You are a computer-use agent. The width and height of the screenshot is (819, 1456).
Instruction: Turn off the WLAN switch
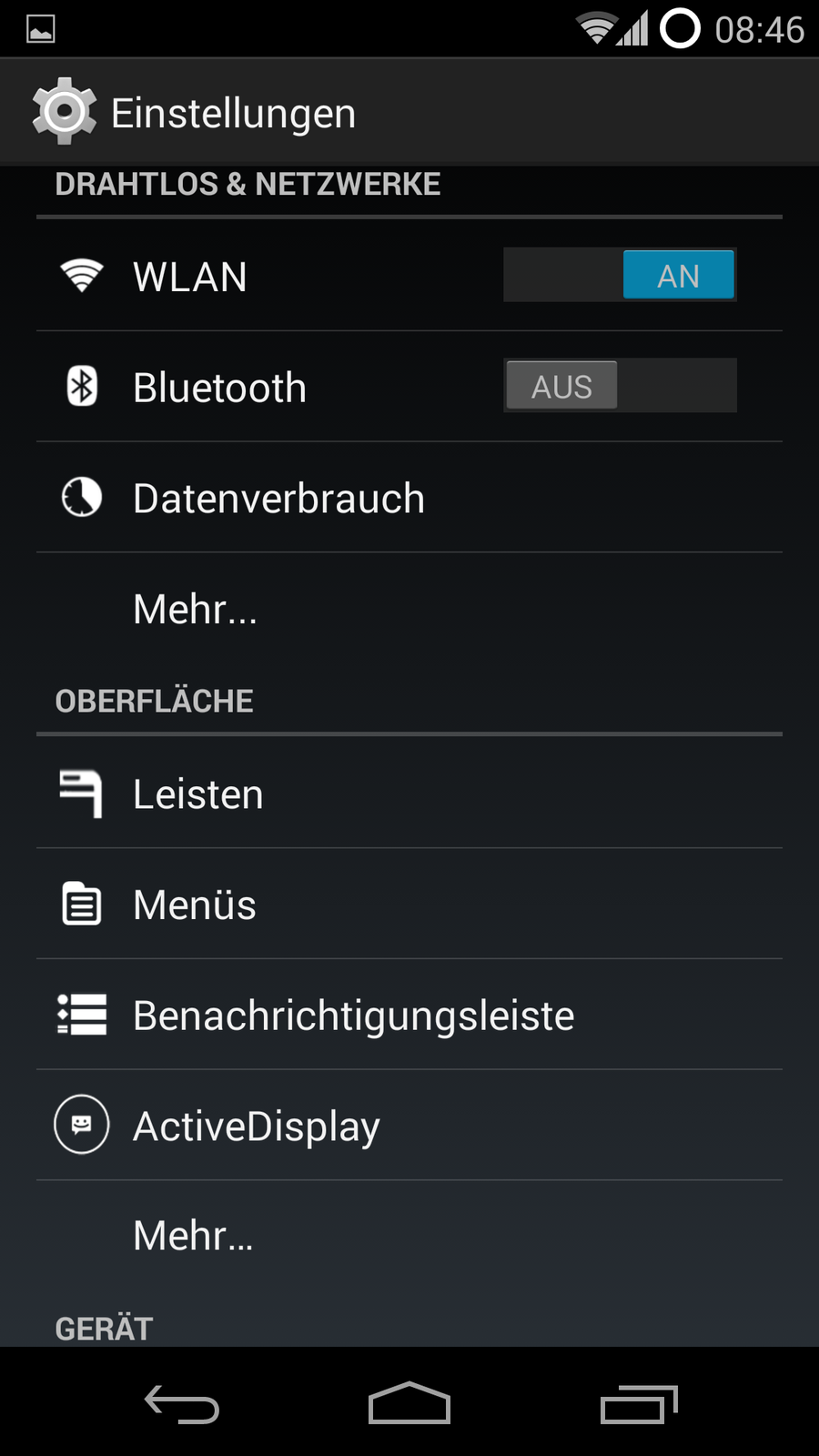tap(620, 275)
